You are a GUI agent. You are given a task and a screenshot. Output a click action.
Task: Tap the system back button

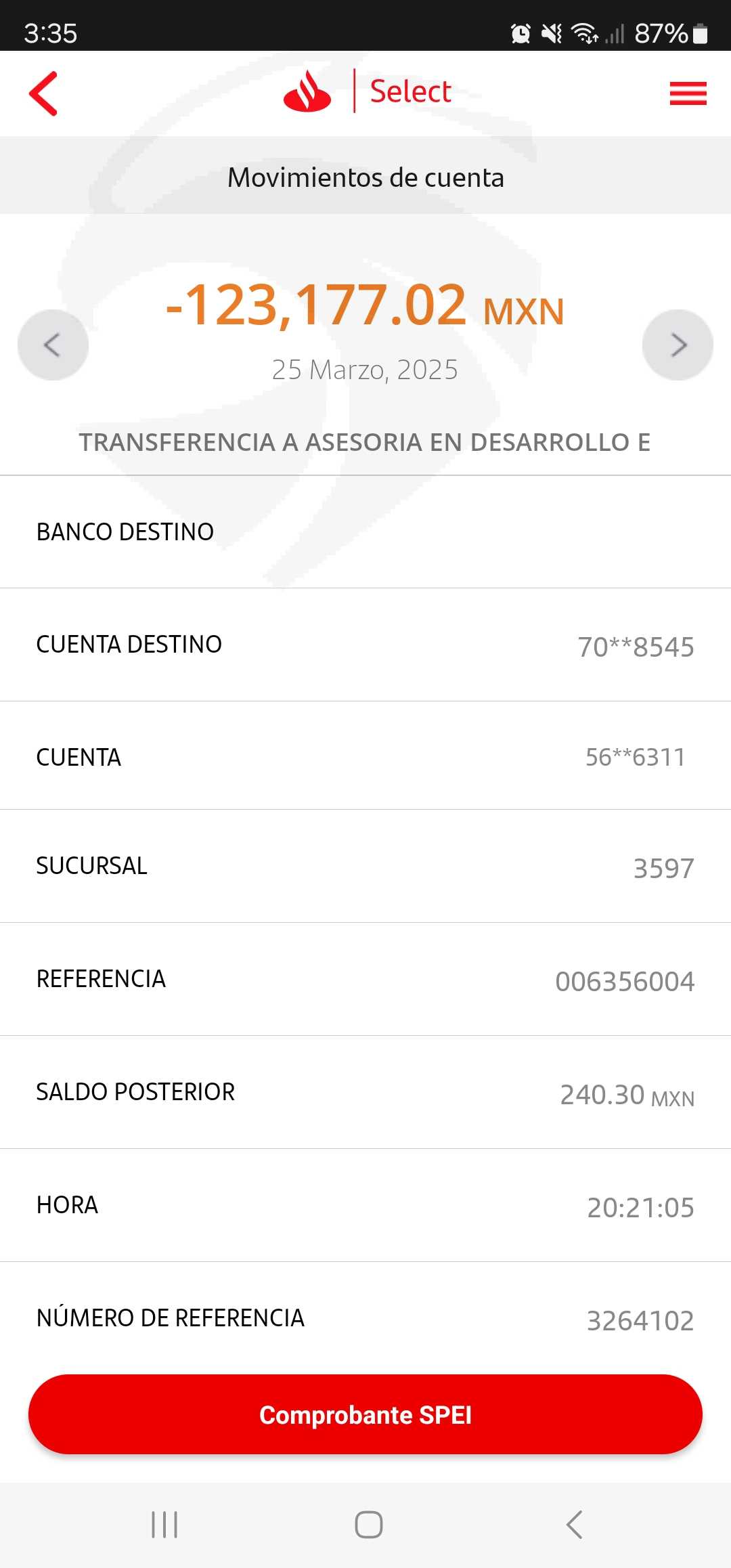click(574, 1525)
